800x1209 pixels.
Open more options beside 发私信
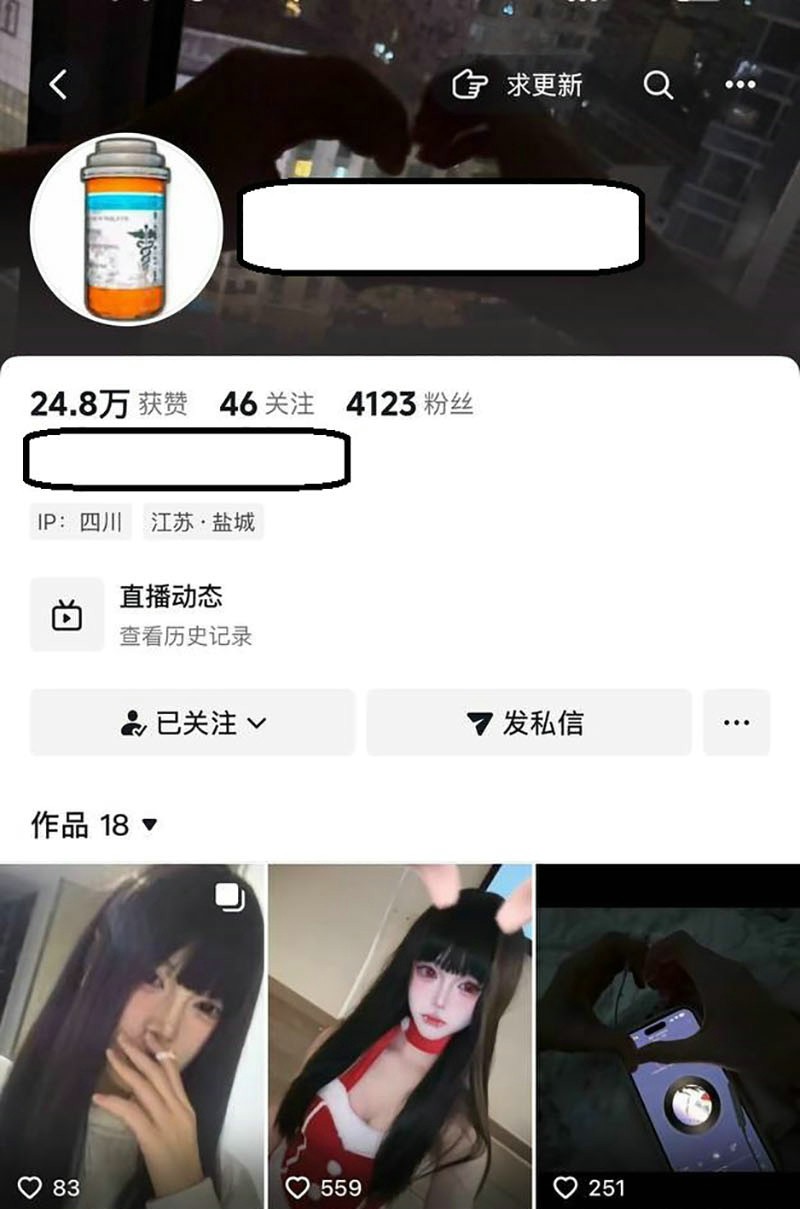tap(736, 722)
